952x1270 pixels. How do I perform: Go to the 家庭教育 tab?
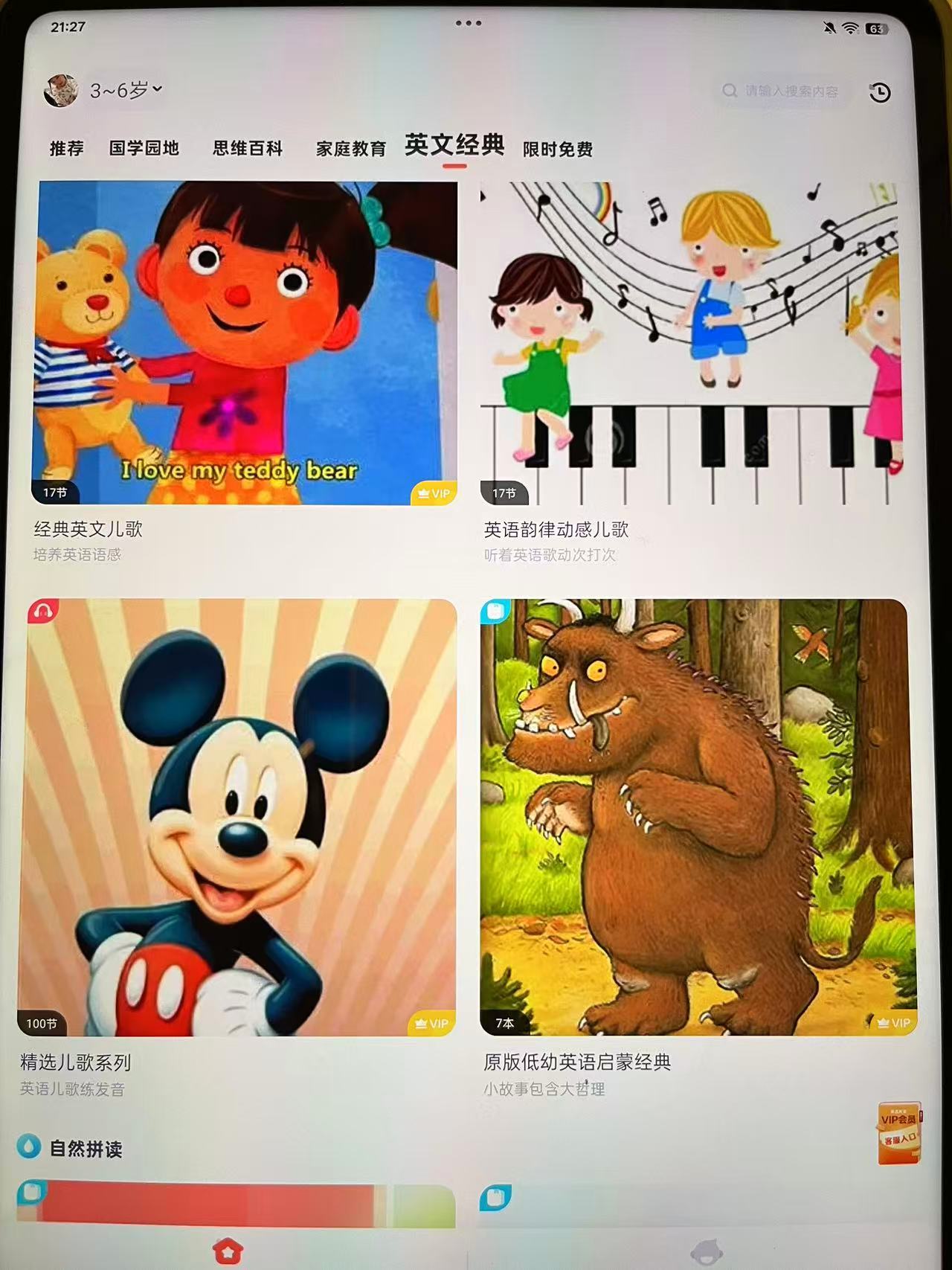pyautogui.click(x=351, y=149)
